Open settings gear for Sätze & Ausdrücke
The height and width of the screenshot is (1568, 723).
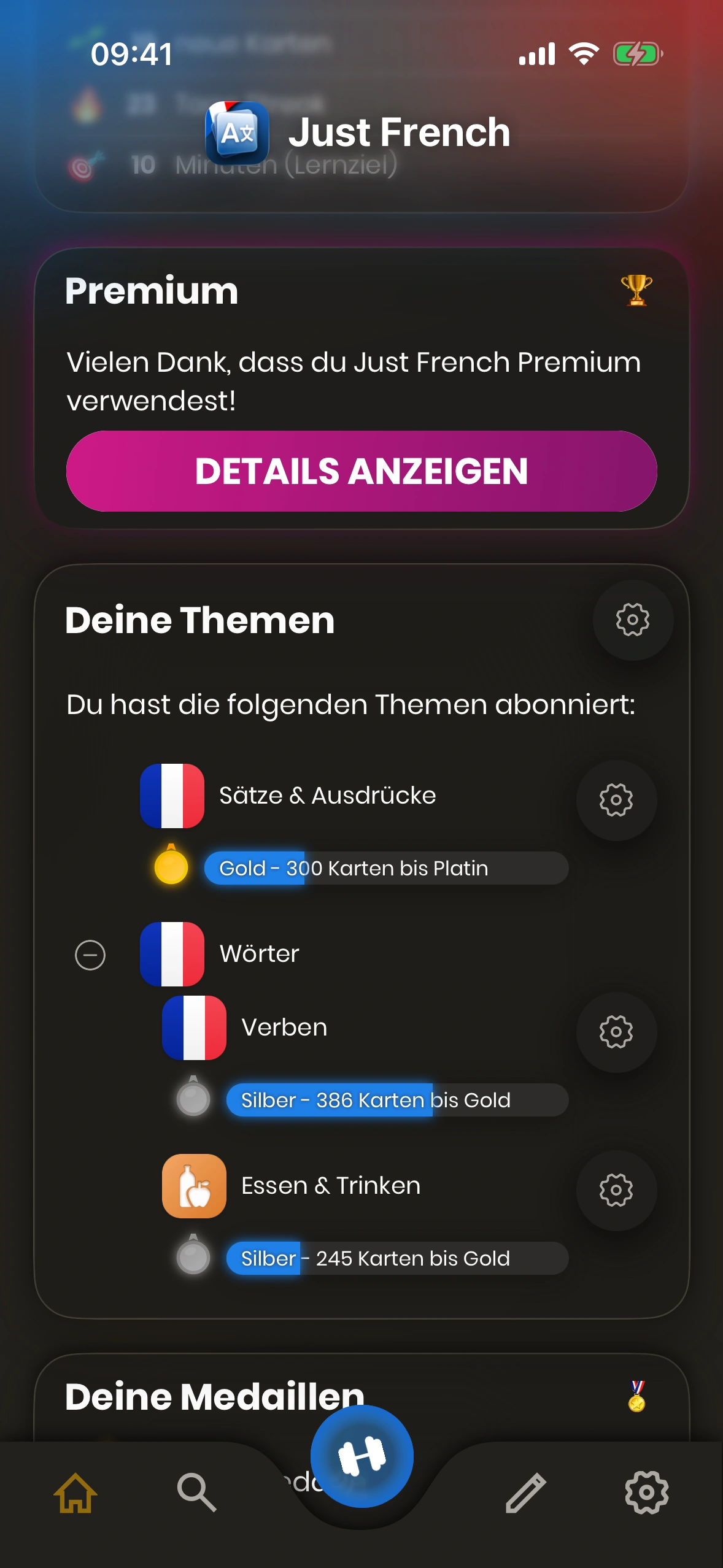click(616, 800)
